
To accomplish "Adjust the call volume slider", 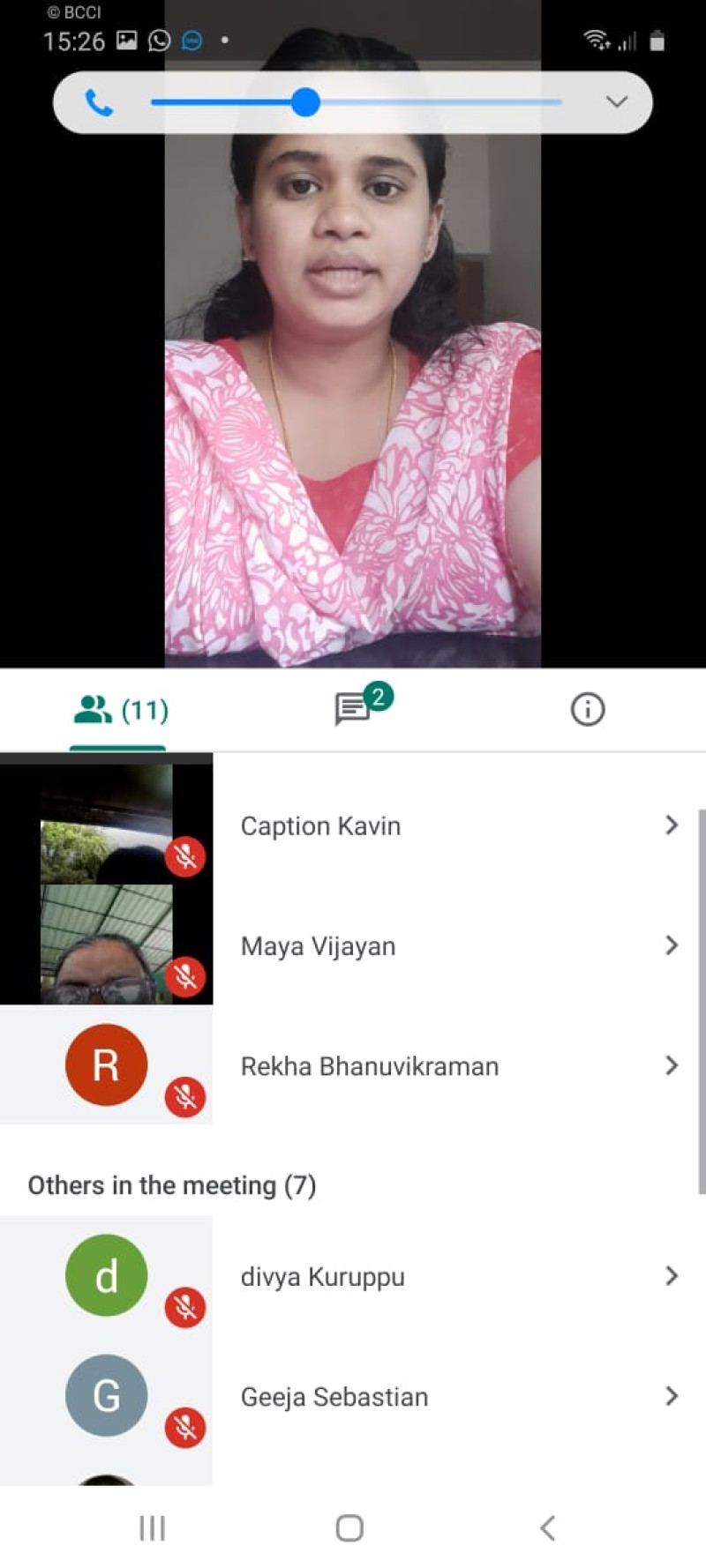I will pos(305,102).
